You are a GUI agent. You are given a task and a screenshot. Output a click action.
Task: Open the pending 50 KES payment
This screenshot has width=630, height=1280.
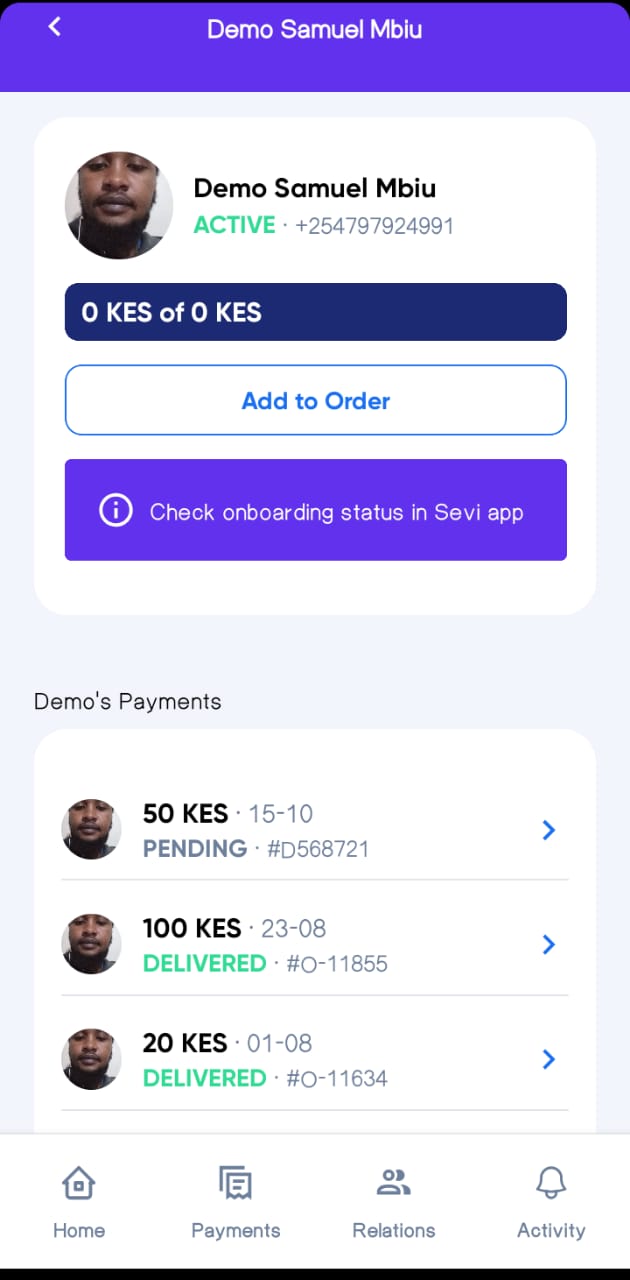[314, 830]
